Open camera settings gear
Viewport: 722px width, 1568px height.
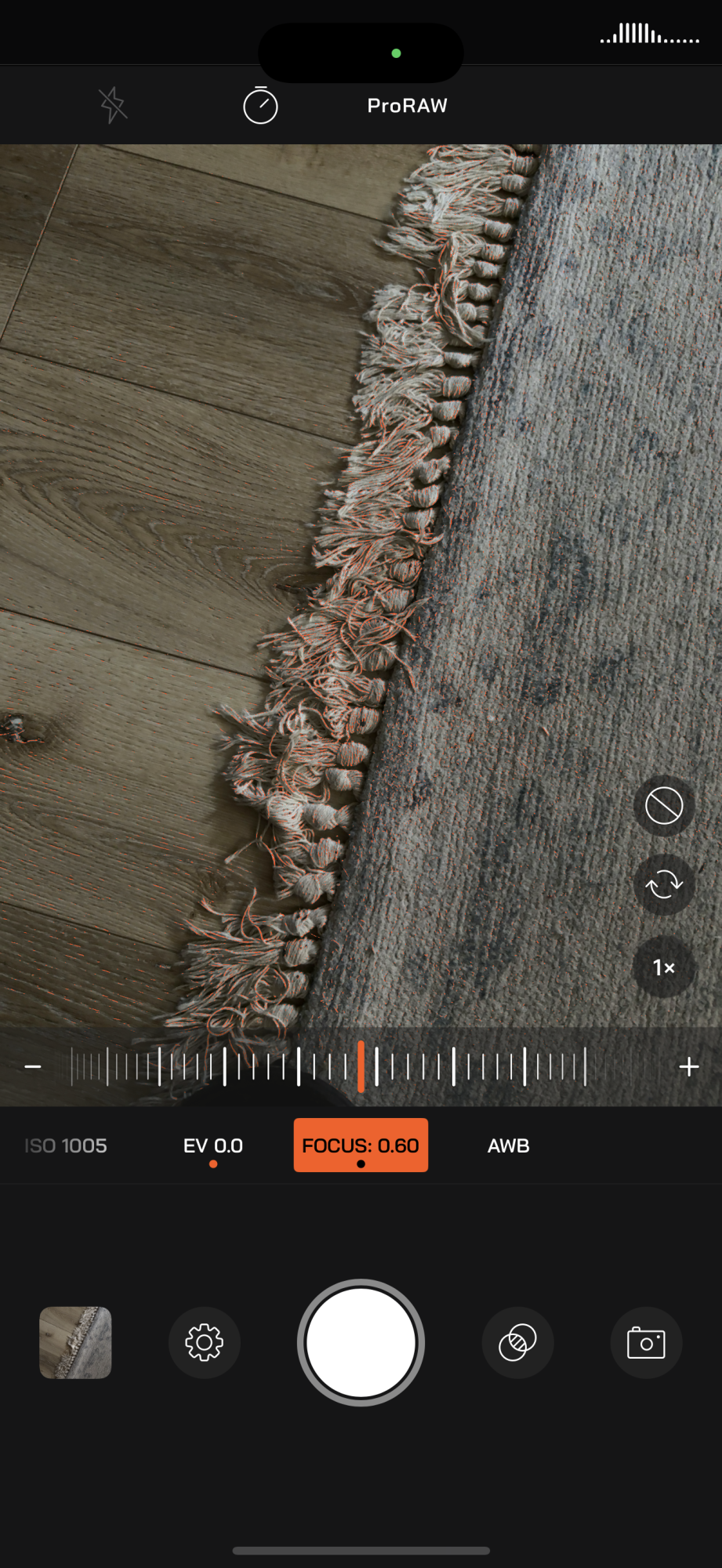[x=204, y=1342]
